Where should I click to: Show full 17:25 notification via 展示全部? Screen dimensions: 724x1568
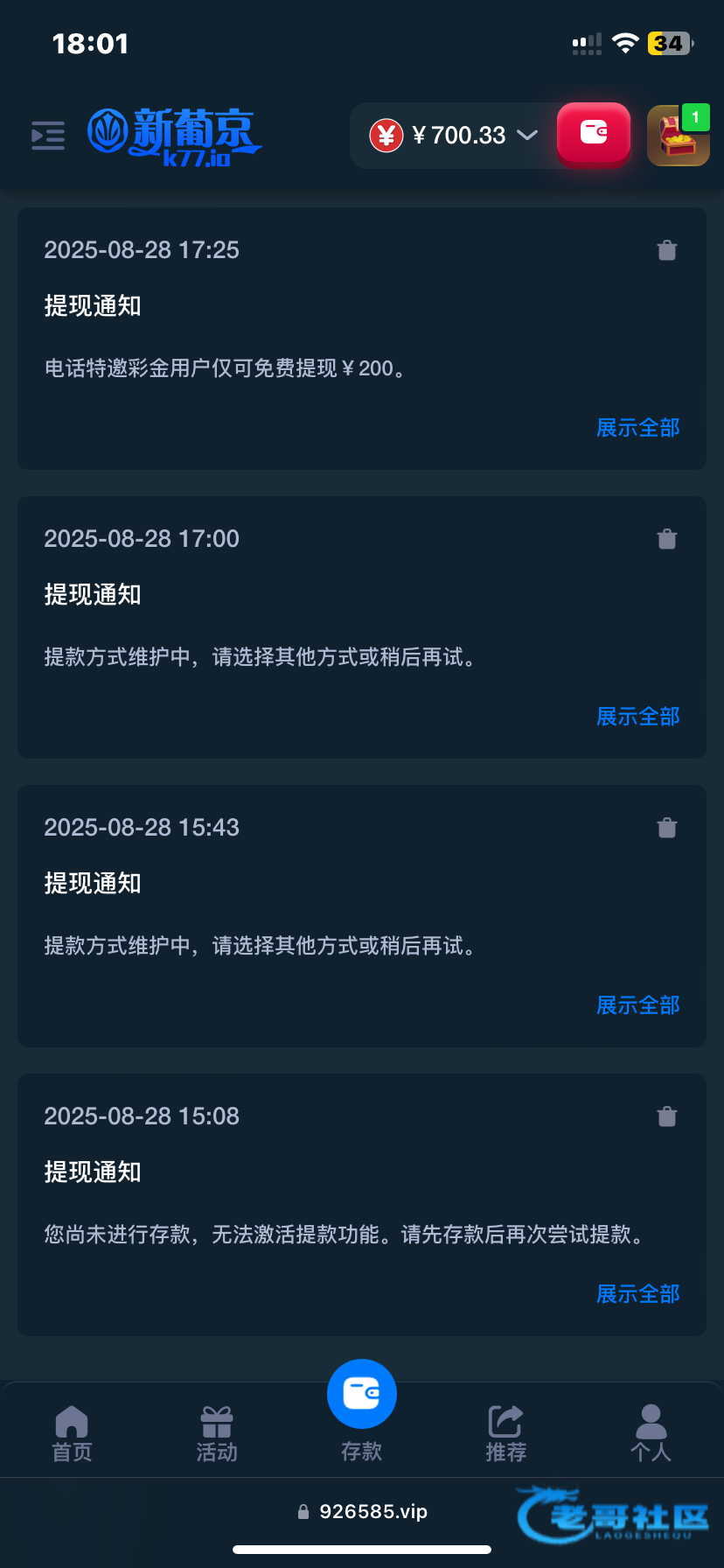(x=637, y=428)
